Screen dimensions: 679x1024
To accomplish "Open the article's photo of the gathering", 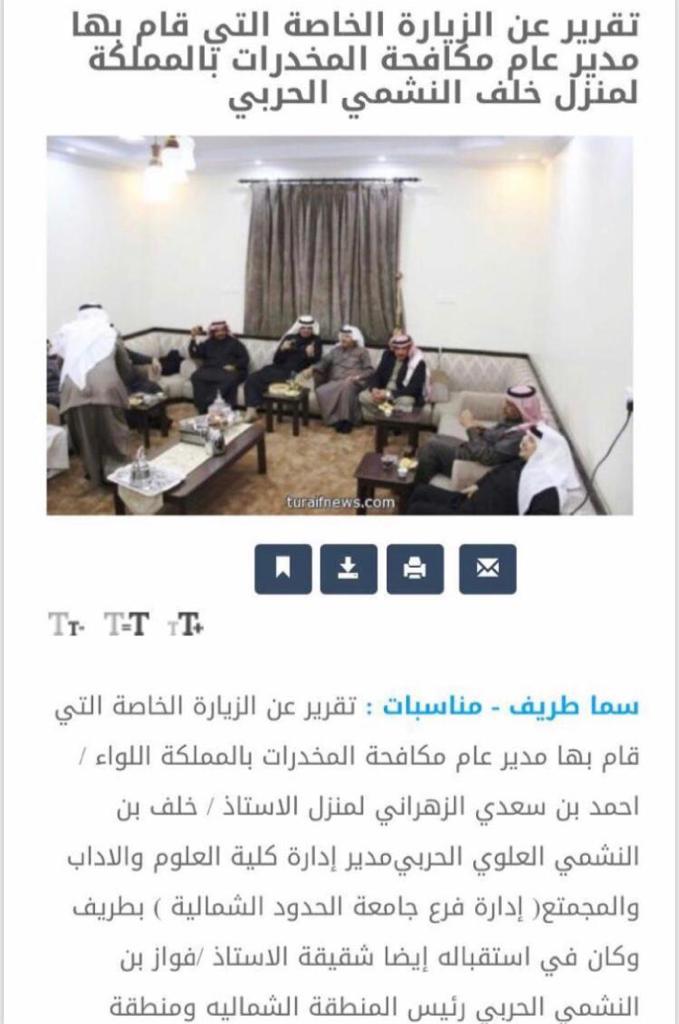I will pos(339,326).
